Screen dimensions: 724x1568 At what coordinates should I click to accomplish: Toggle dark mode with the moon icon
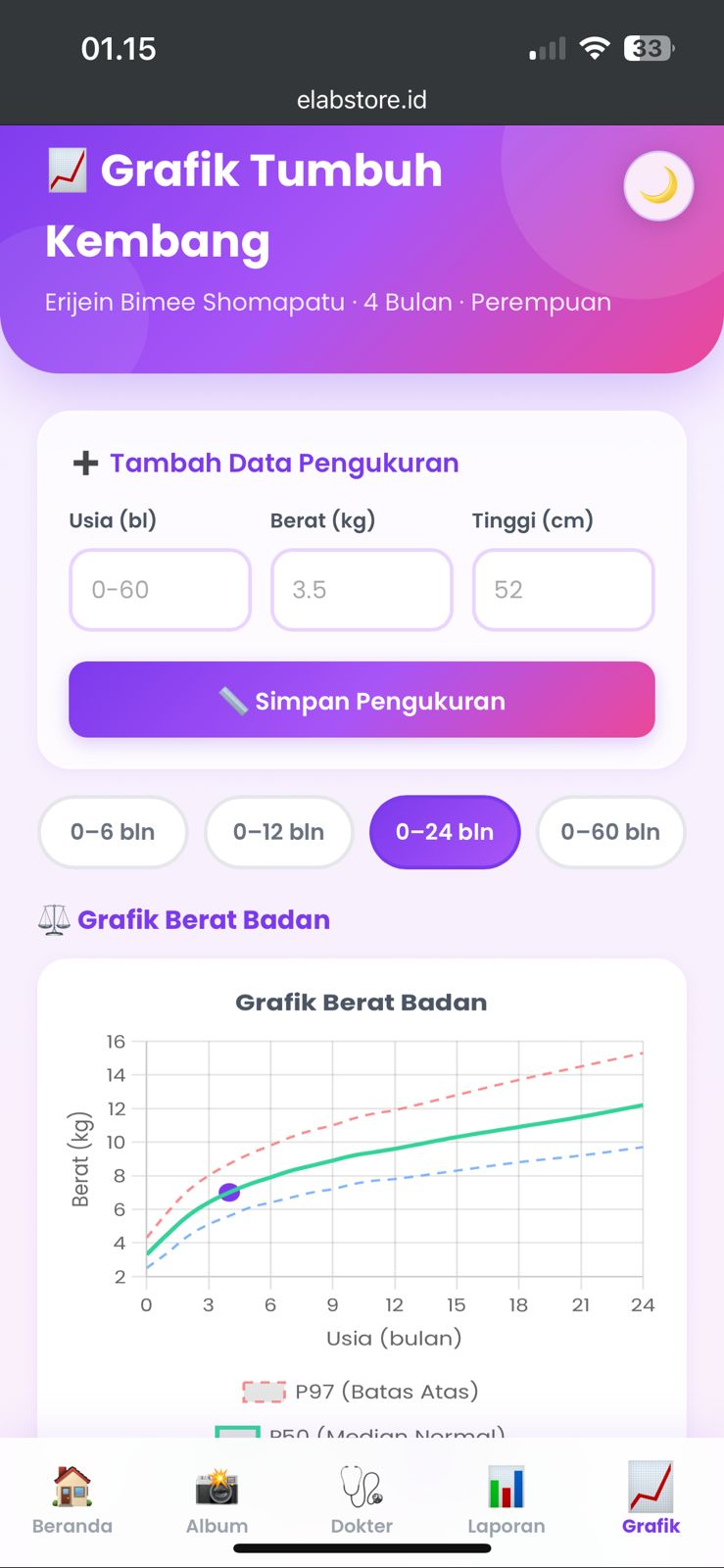coord(658,186)
